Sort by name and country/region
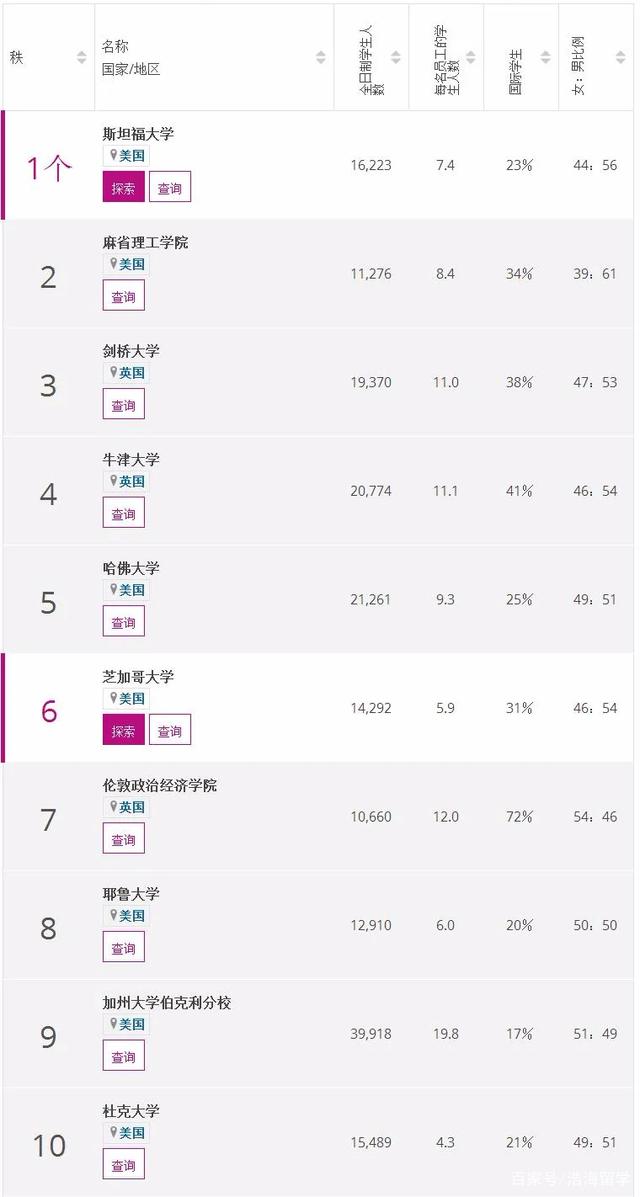The image size is (640, 1197). [x=320, y=57]
